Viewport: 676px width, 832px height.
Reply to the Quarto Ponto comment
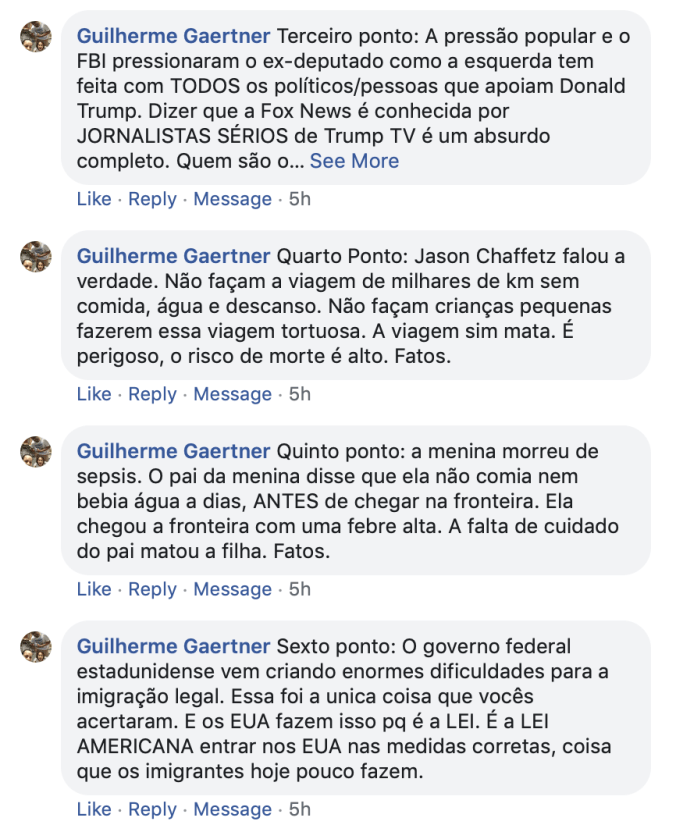click(x=152, y=394)
